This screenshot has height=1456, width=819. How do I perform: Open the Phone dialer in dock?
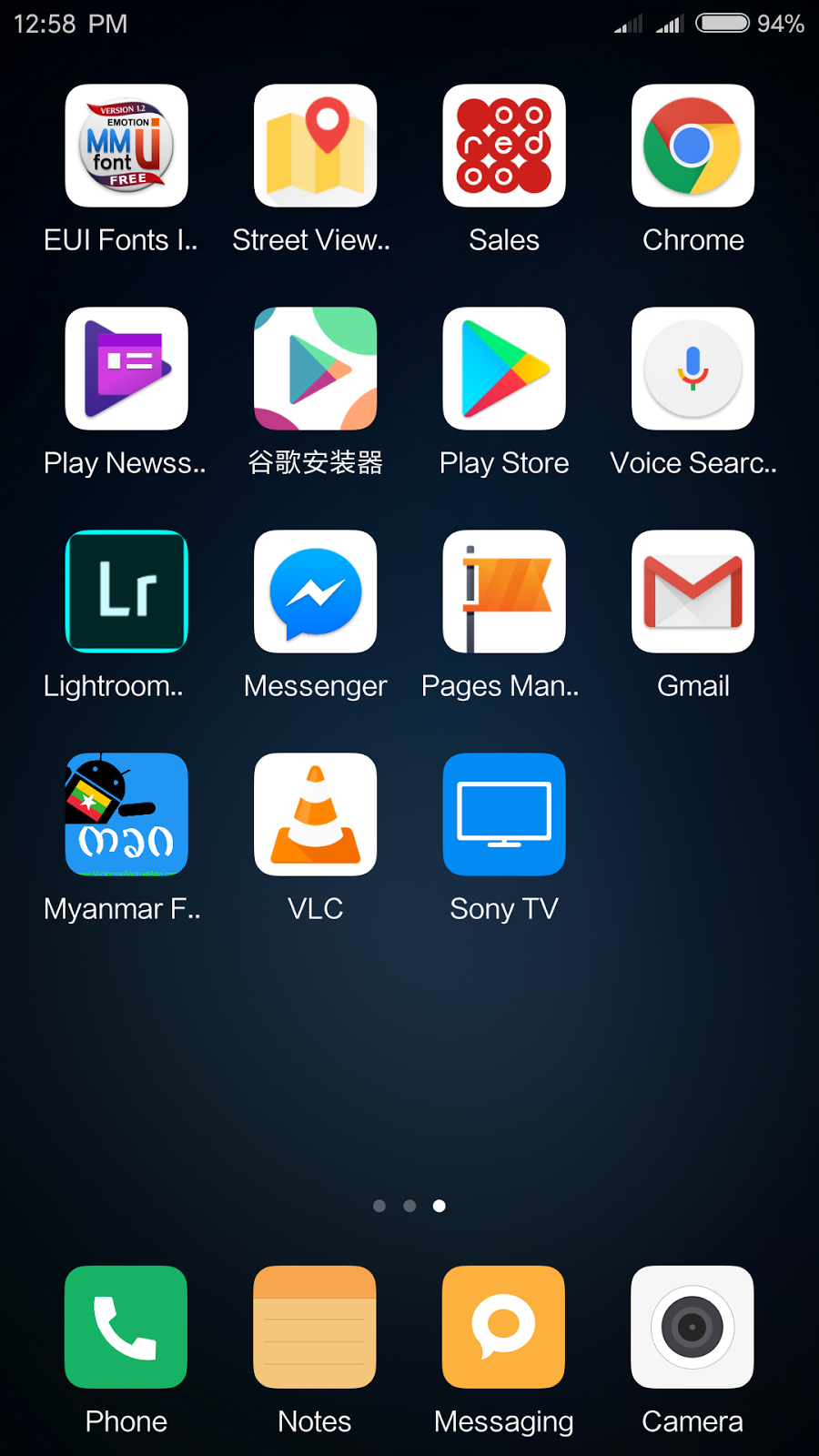point(126,1327)
